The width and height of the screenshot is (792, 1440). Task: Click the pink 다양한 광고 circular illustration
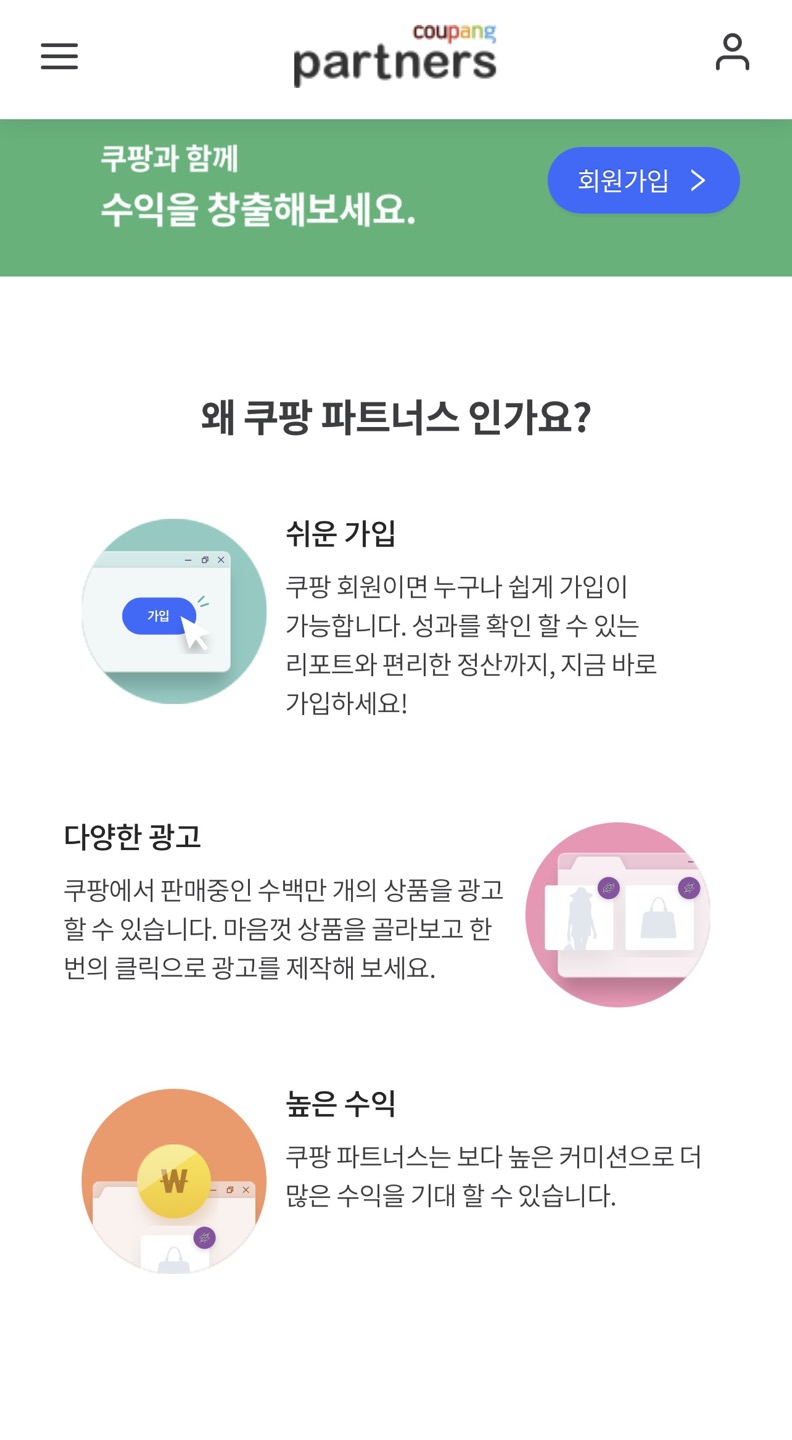click(618, 914)
